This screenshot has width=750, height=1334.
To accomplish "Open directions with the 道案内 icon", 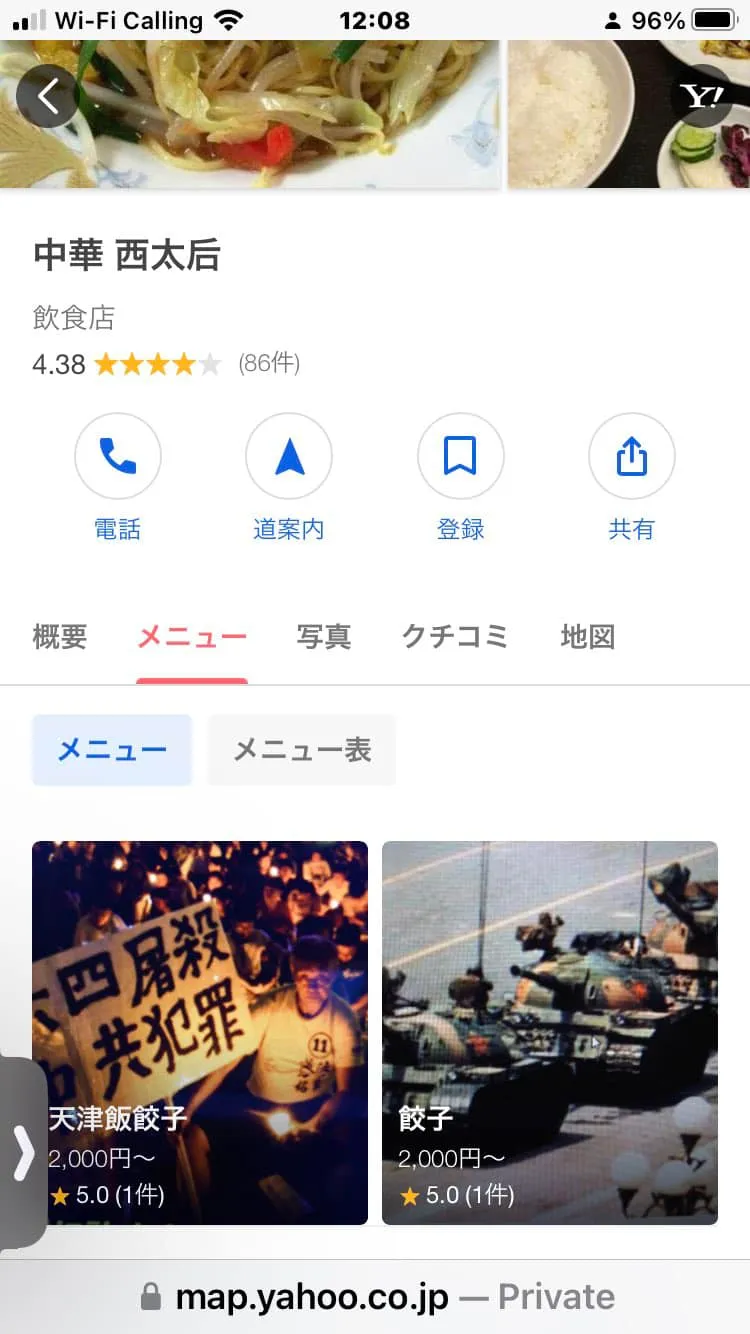I will [x=289, y=456].
